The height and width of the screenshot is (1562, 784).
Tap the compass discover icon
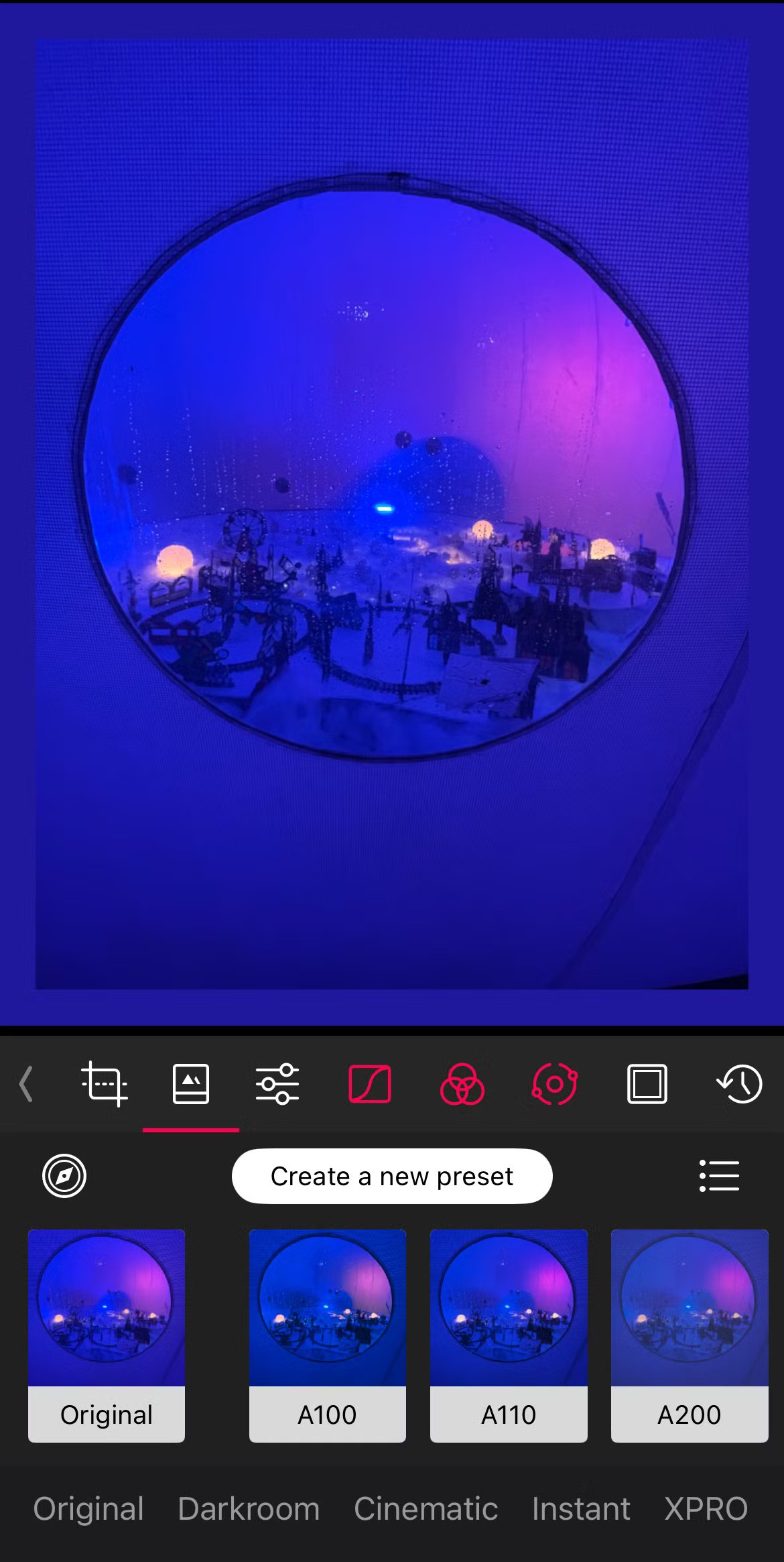[64, 1176]
